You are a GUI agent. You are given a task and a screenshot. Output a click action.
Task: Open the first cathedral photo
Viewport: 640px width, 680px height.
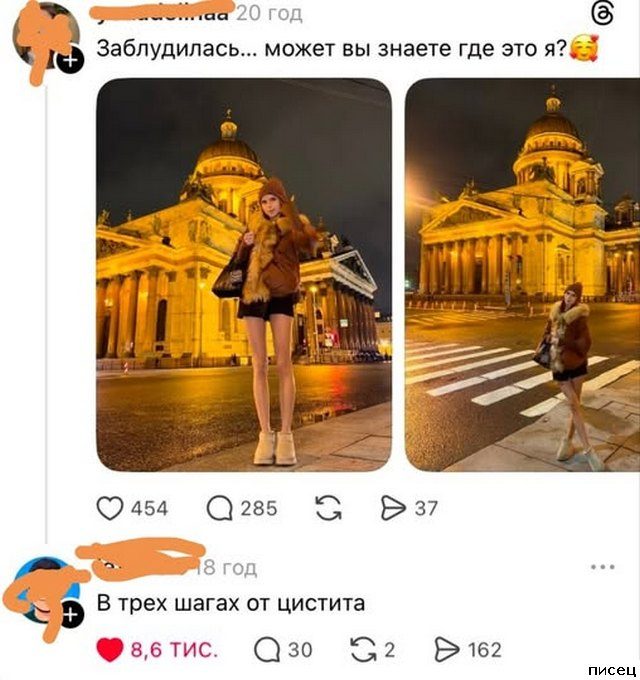click(x=244, y=275)
